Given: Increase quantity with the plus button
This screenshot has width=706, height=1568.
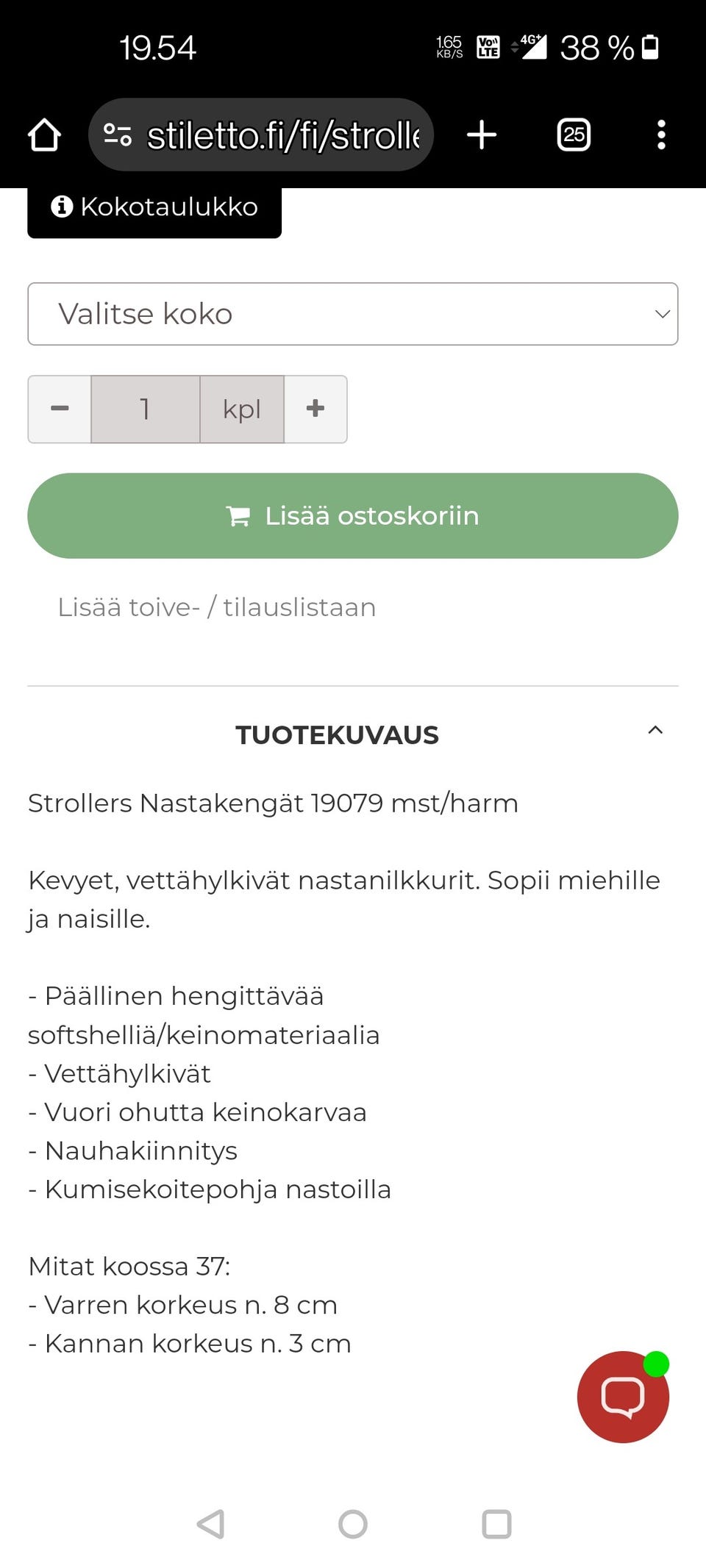Looking at the screenshot, I should pos(315,409).
